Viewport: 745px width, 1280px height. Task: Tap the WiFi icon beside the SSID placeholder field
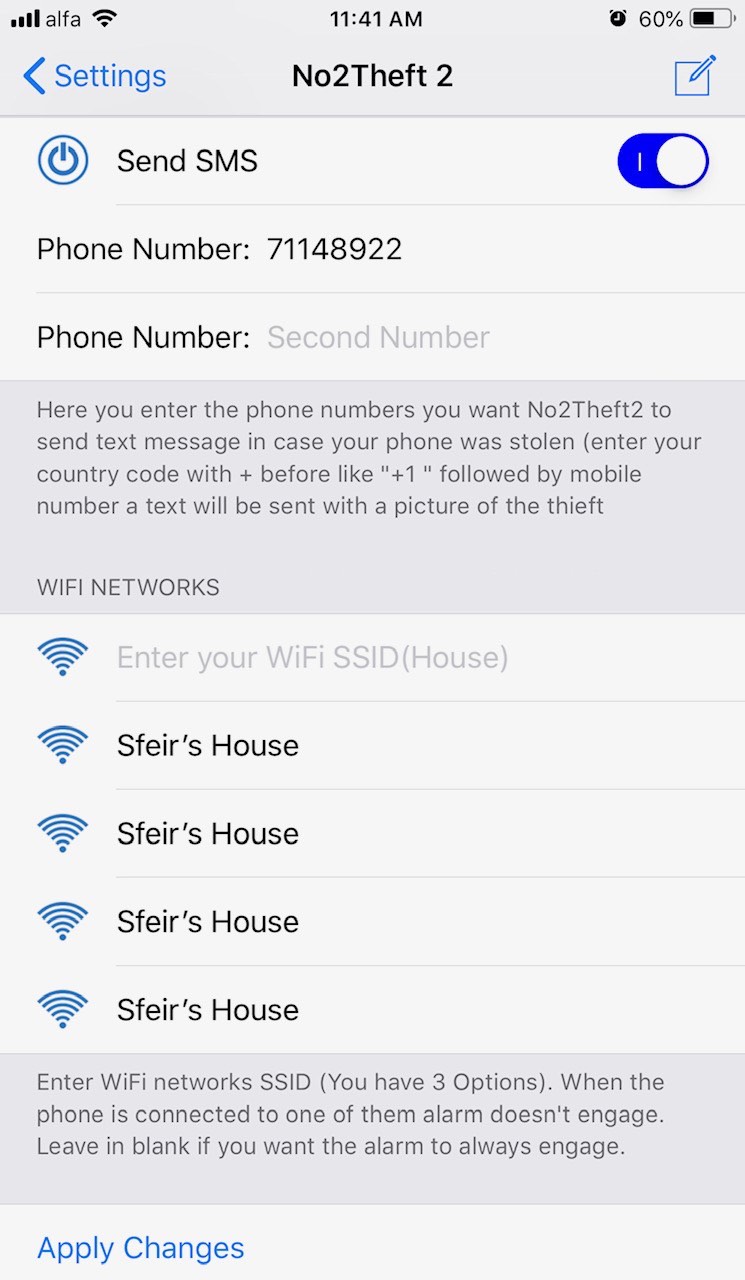[63, 657]
